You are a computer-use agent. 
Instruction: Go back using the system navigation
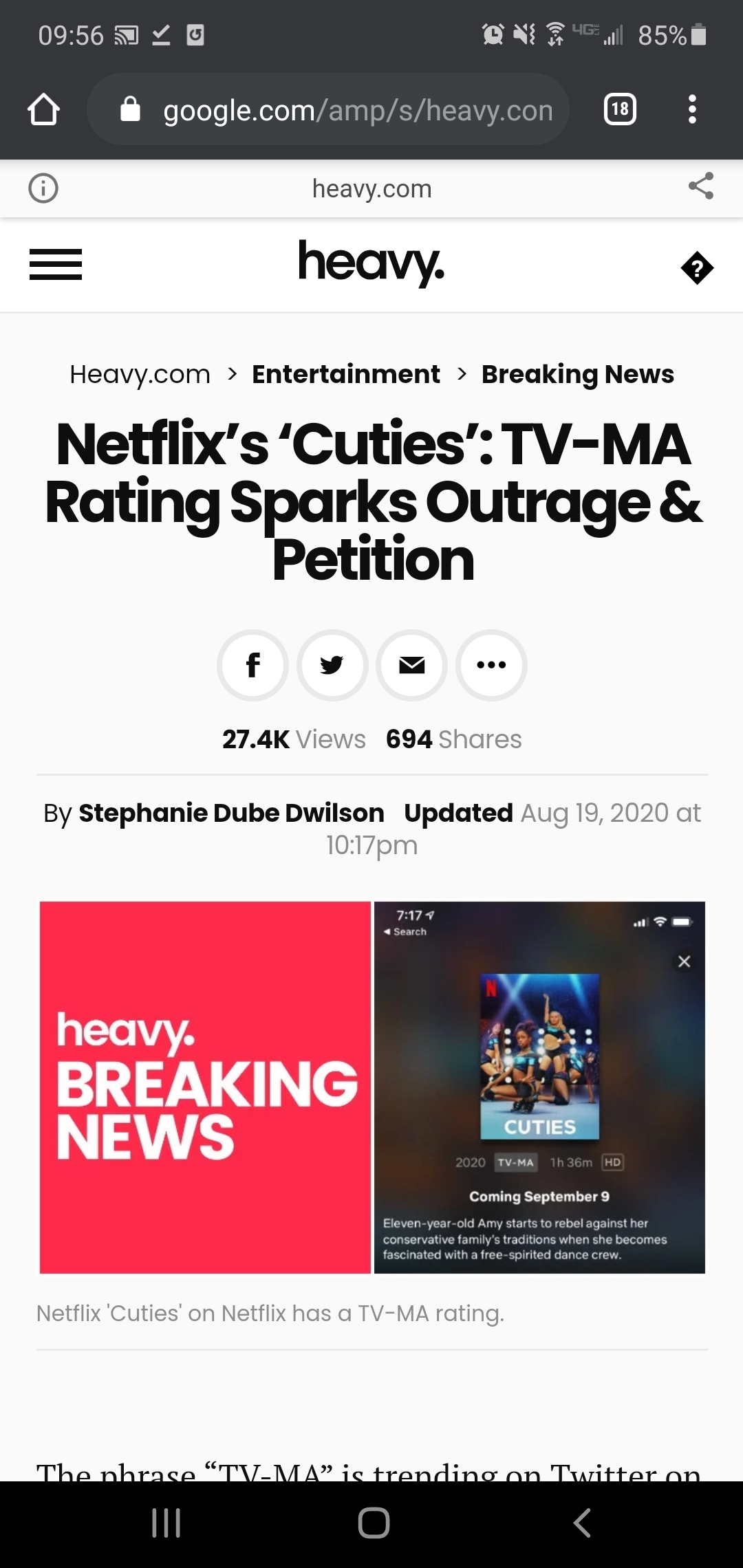click(x=582, y=1523)
